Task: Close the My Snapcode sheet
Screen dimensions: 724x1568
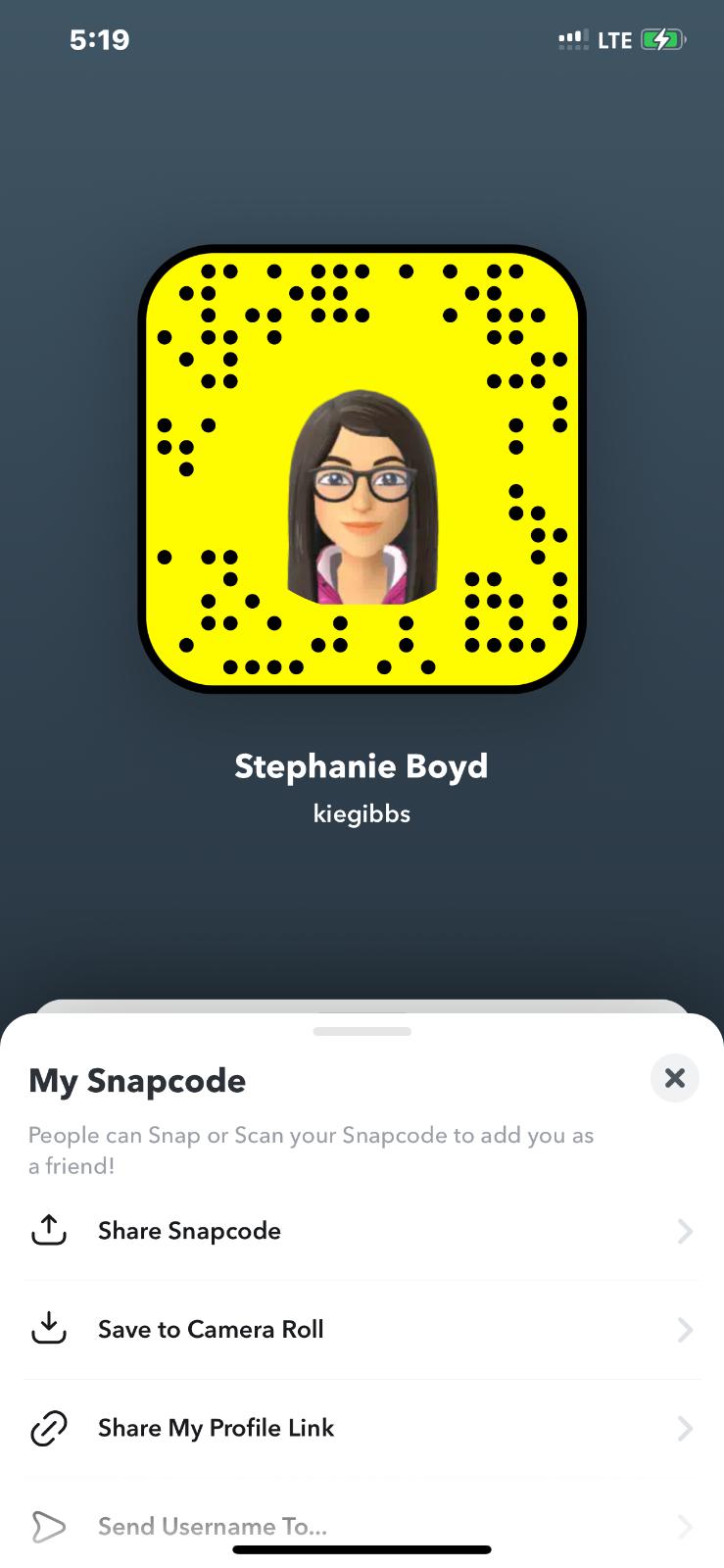Action: point(674,1078)
